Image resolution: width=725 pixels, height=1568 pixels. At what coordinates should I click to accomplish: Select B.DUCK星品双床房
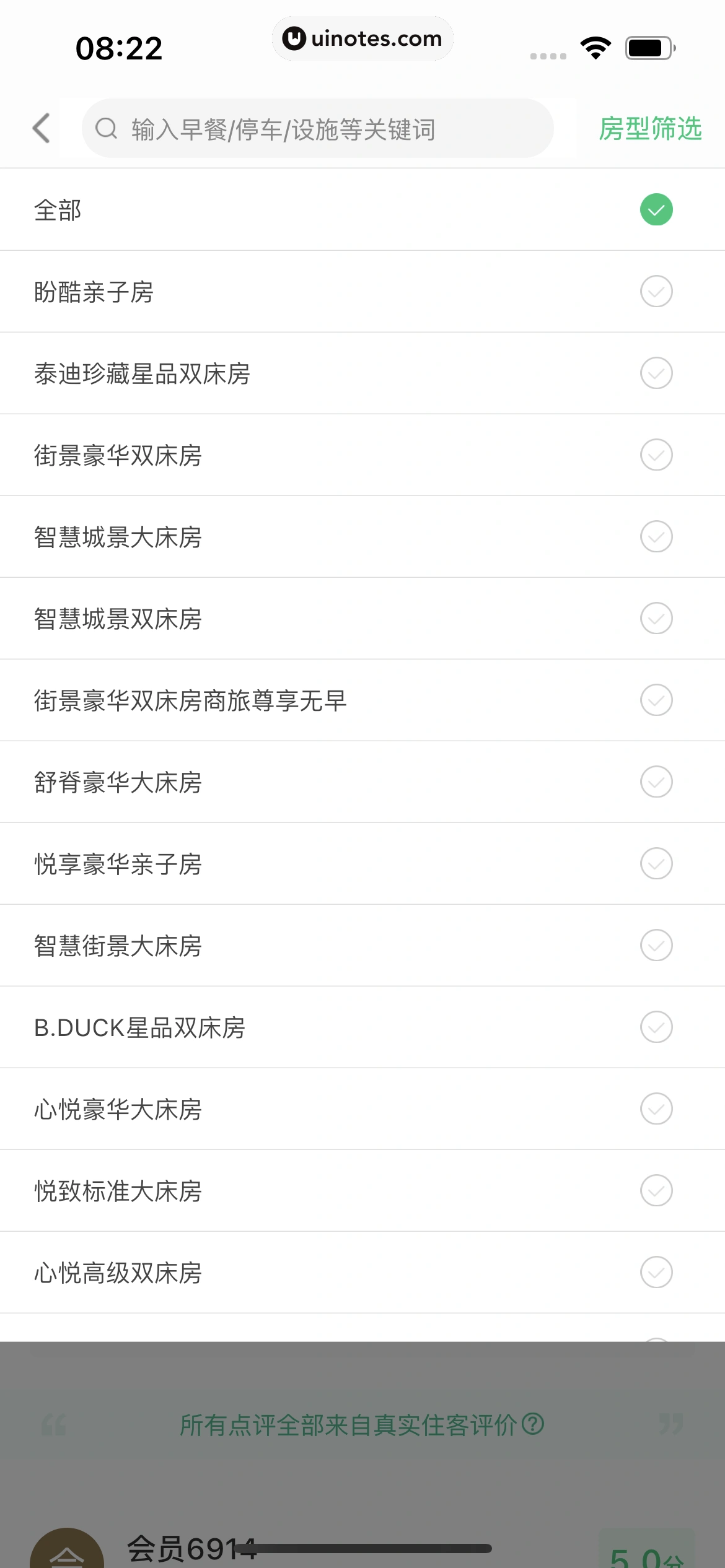[362, 1027]
